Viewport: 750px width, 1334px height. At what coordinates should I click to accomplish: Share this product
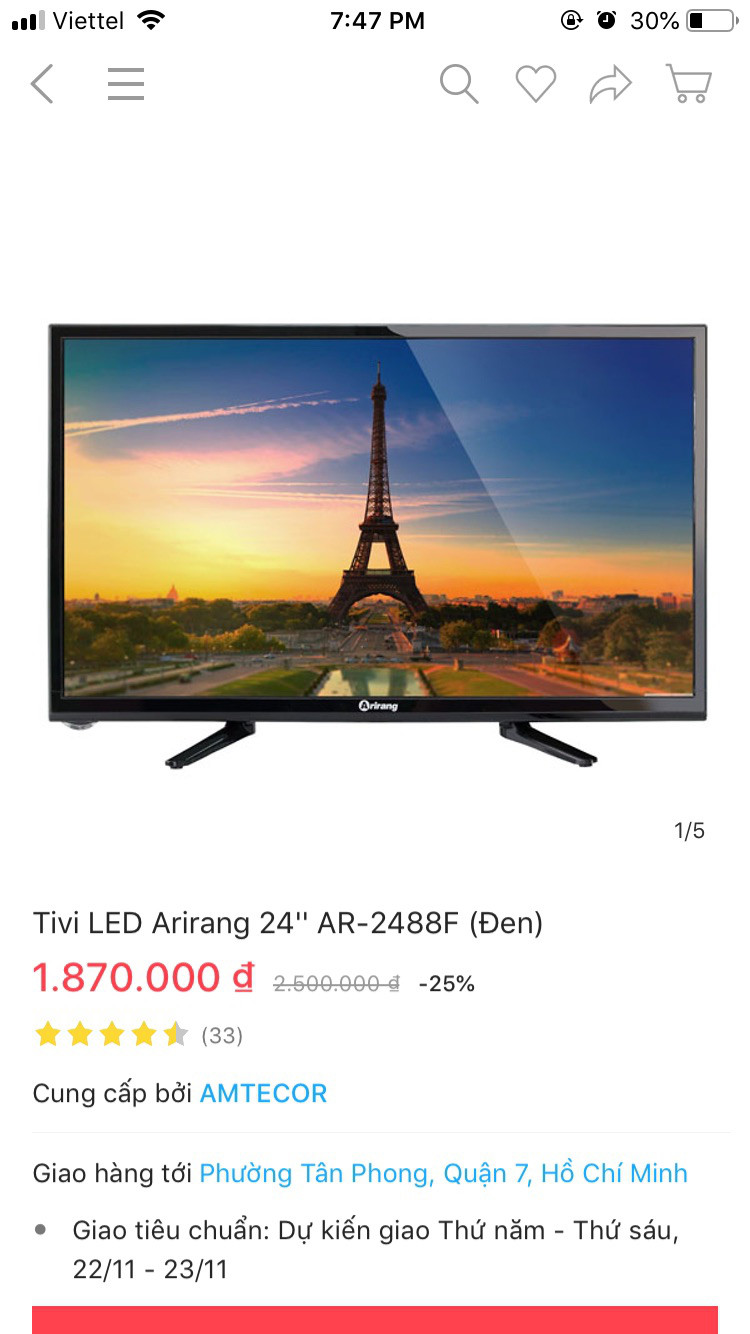(610, 85)
